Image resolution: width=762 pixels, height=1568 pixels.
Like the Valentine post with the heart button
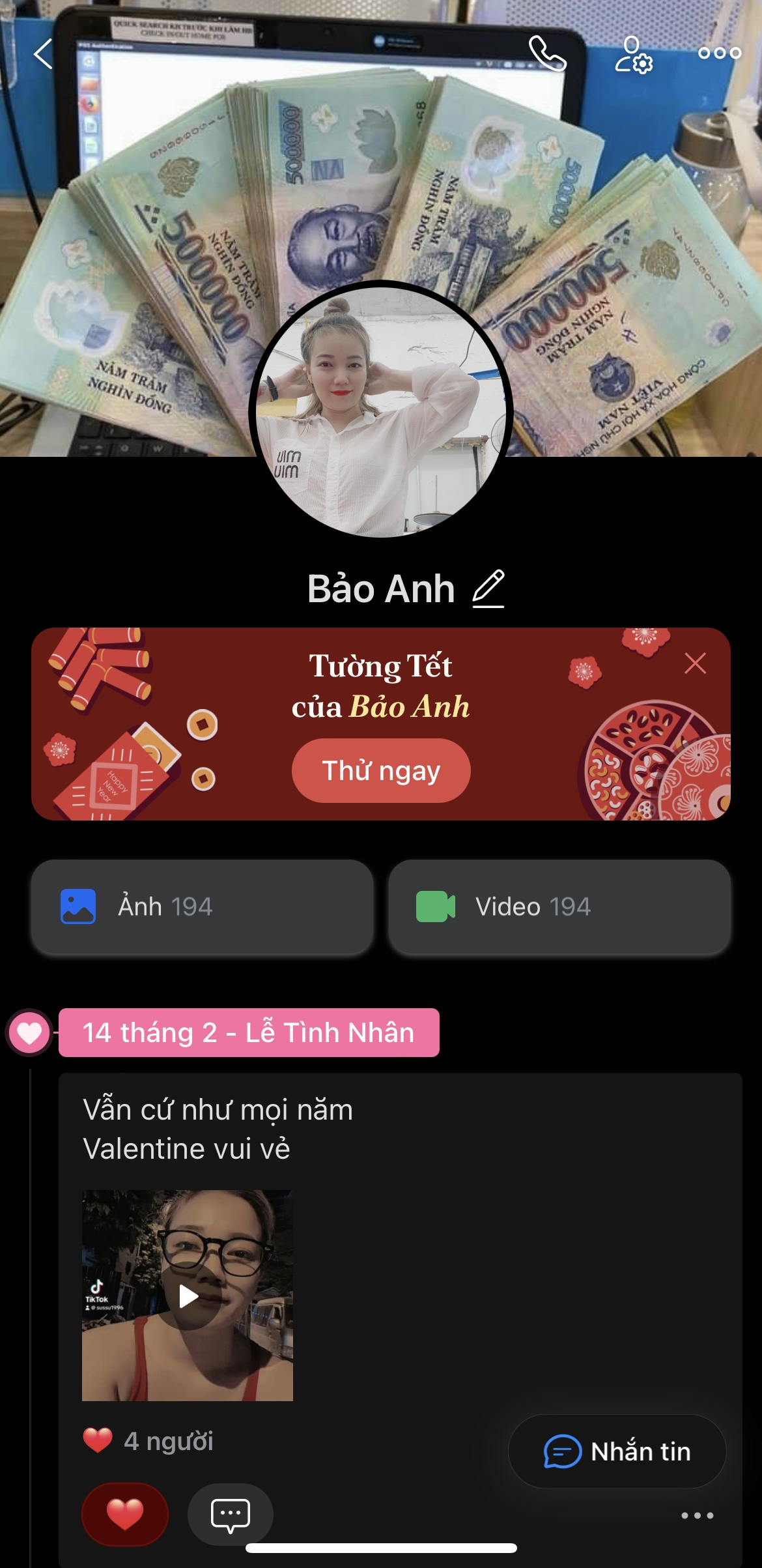125,1514
